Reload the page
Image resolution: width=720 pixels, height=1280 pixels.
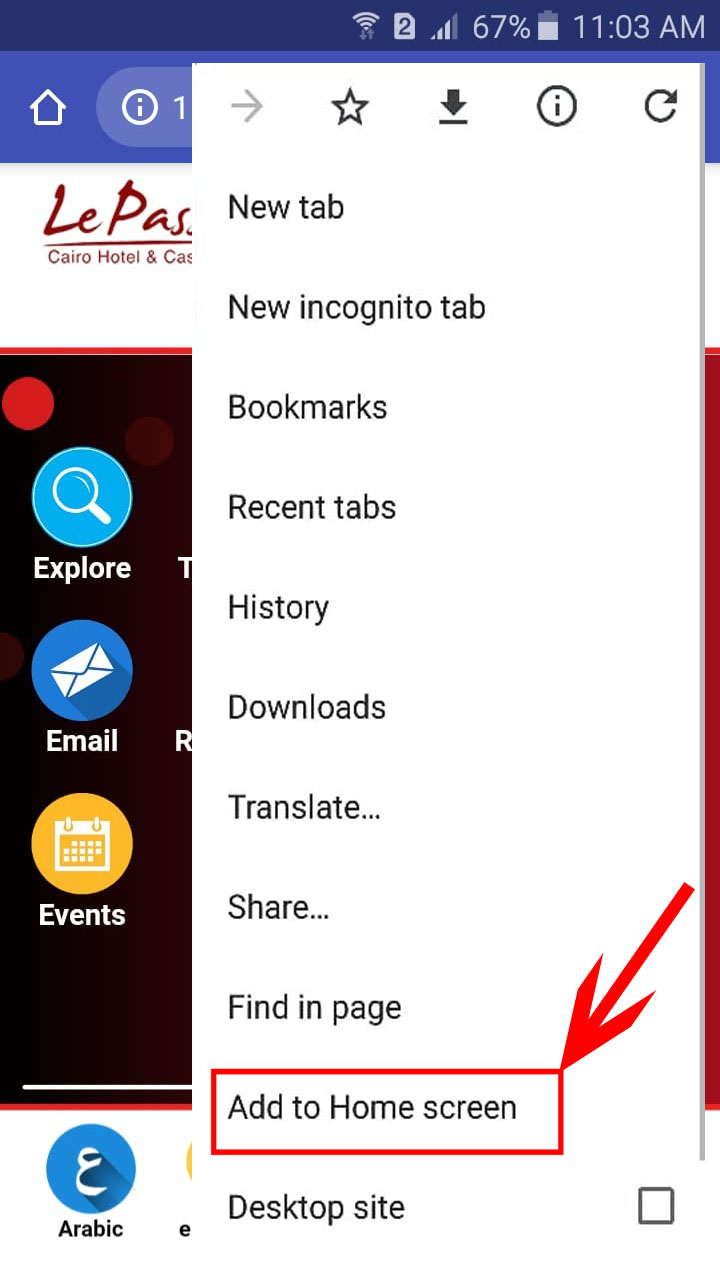(660, 107)
